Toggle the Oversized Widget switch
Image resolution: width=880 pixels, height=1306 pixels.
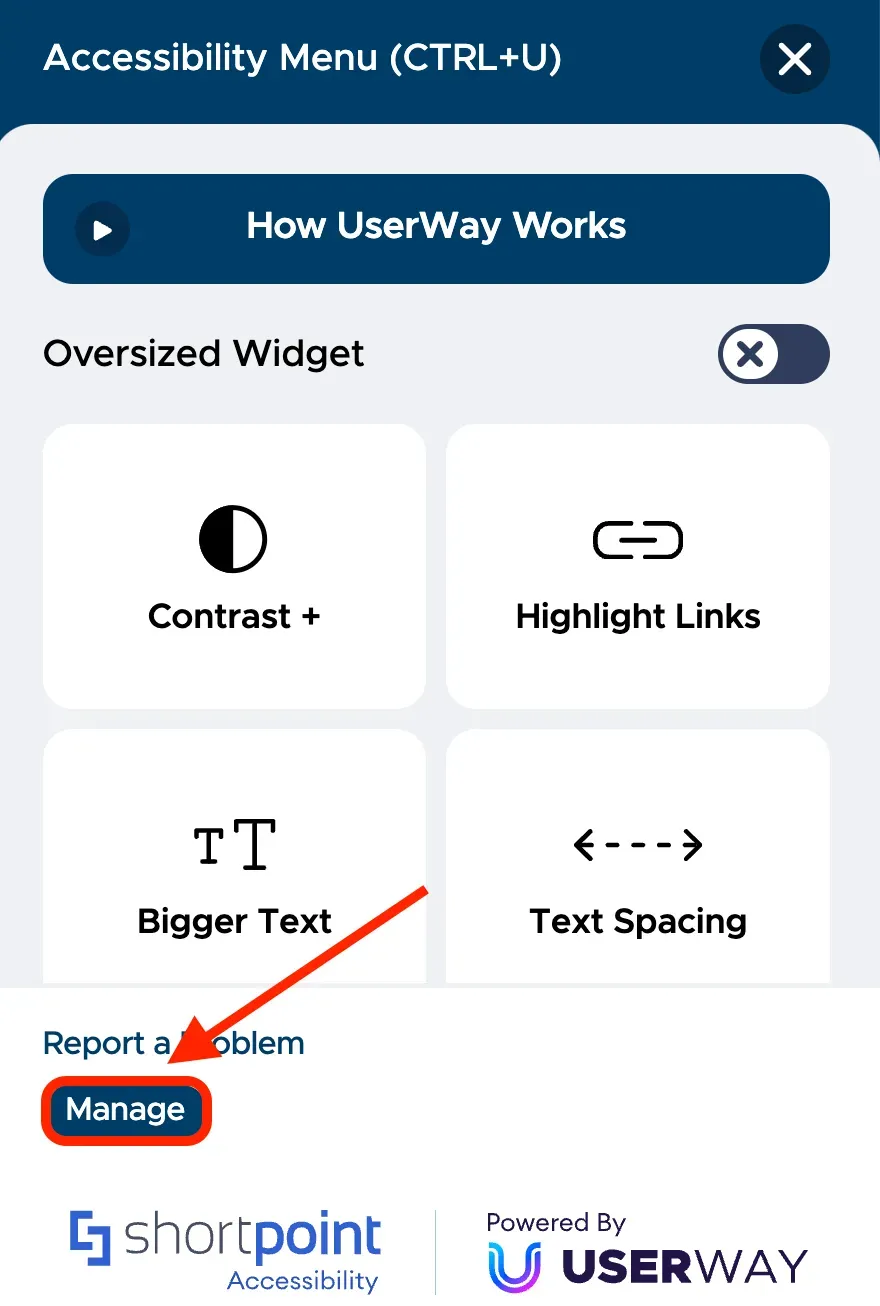[x=774, y=354]
